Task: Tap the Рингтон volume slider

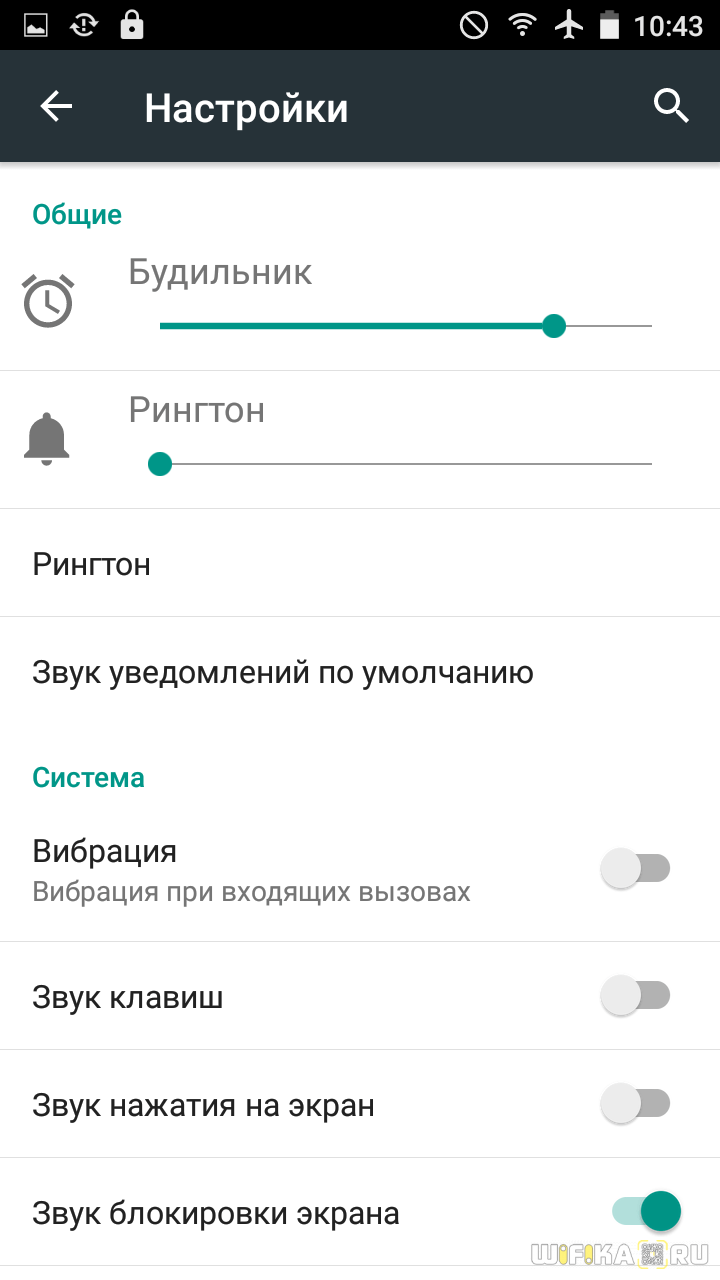Action: pos(405,464)
